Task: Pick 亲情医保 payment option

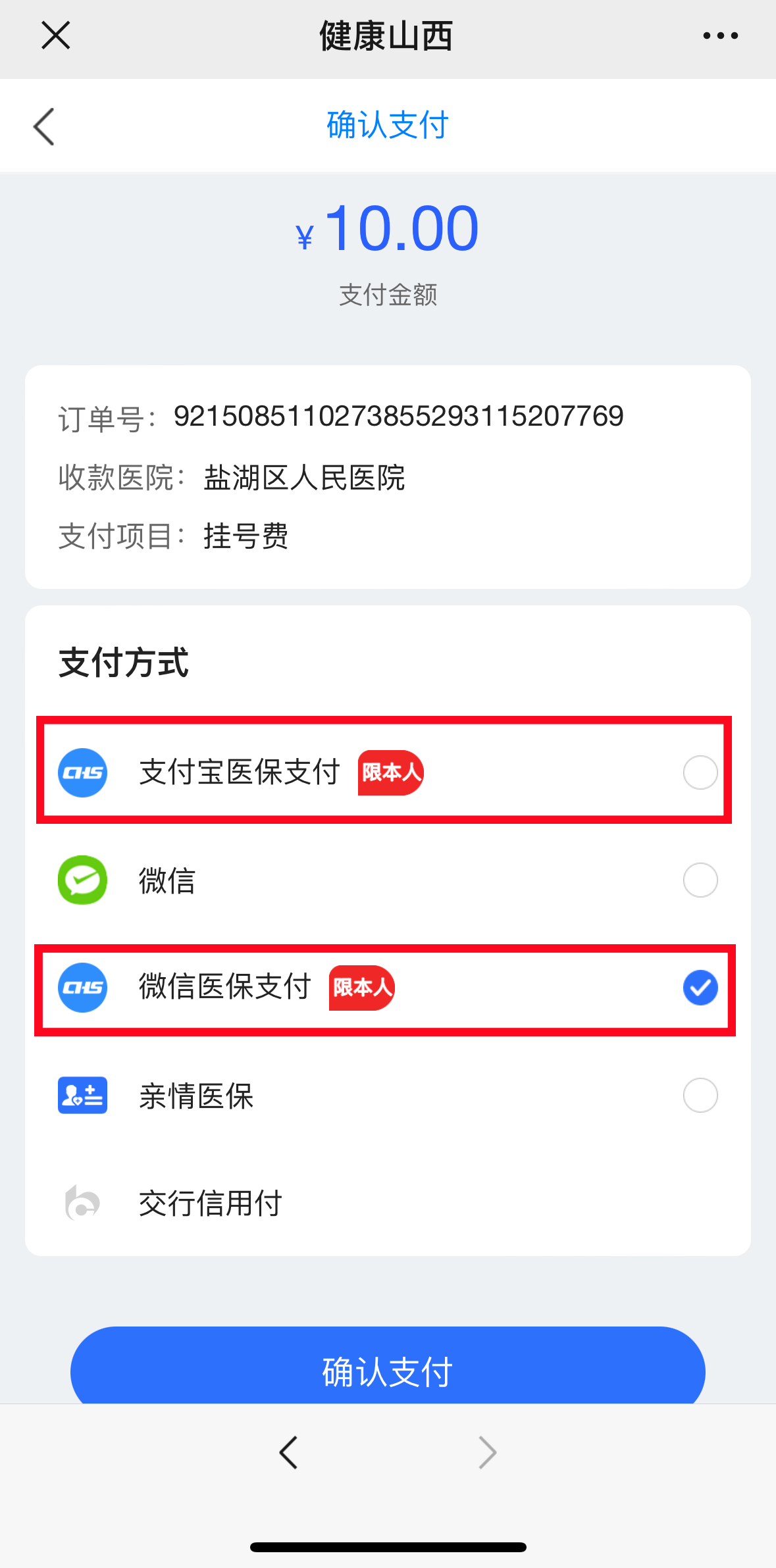Action: pos(700,1096)
